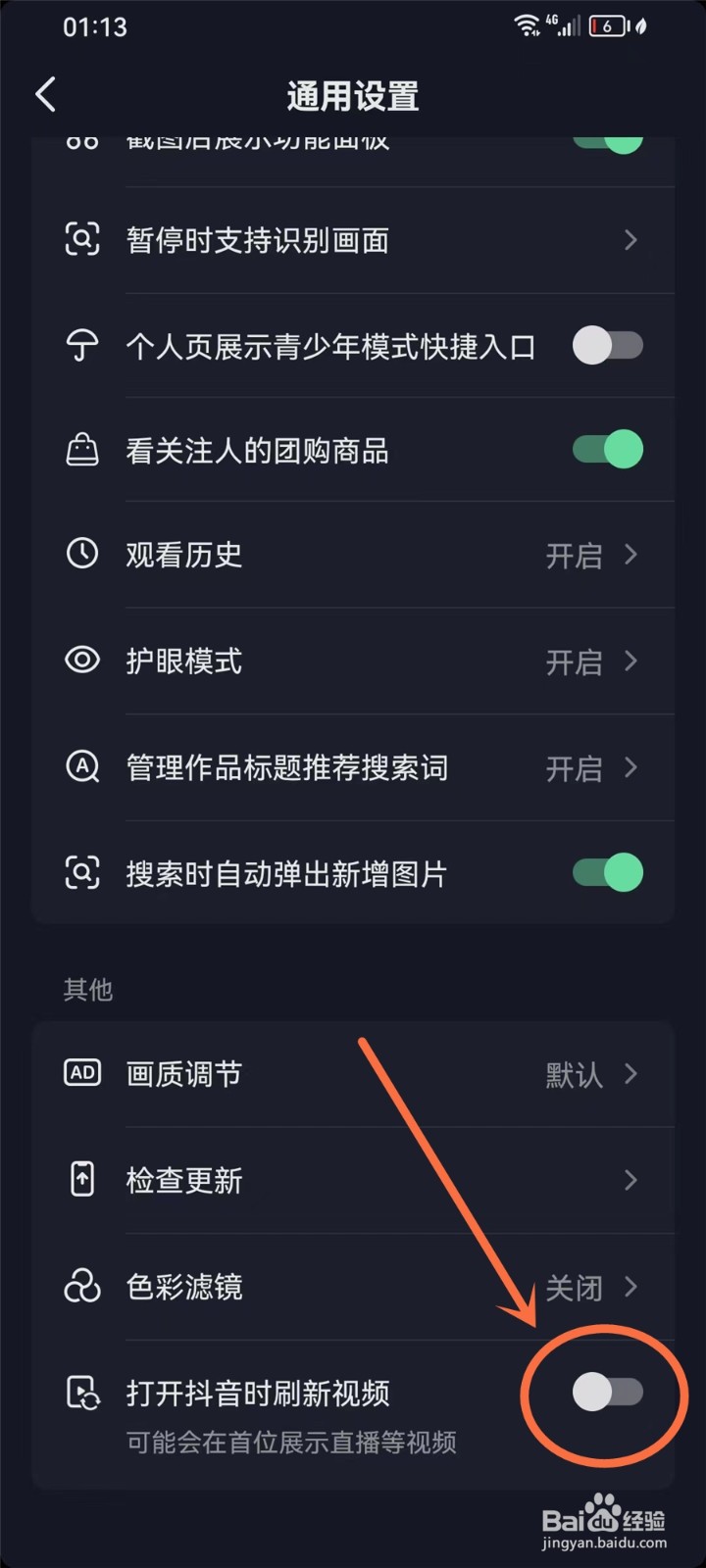Image resolution: width=706 pixels, height=1568 pixels.
Task: Click the circled A icon for 管理作品标题推荐搜索词
Action: (82, 768)
